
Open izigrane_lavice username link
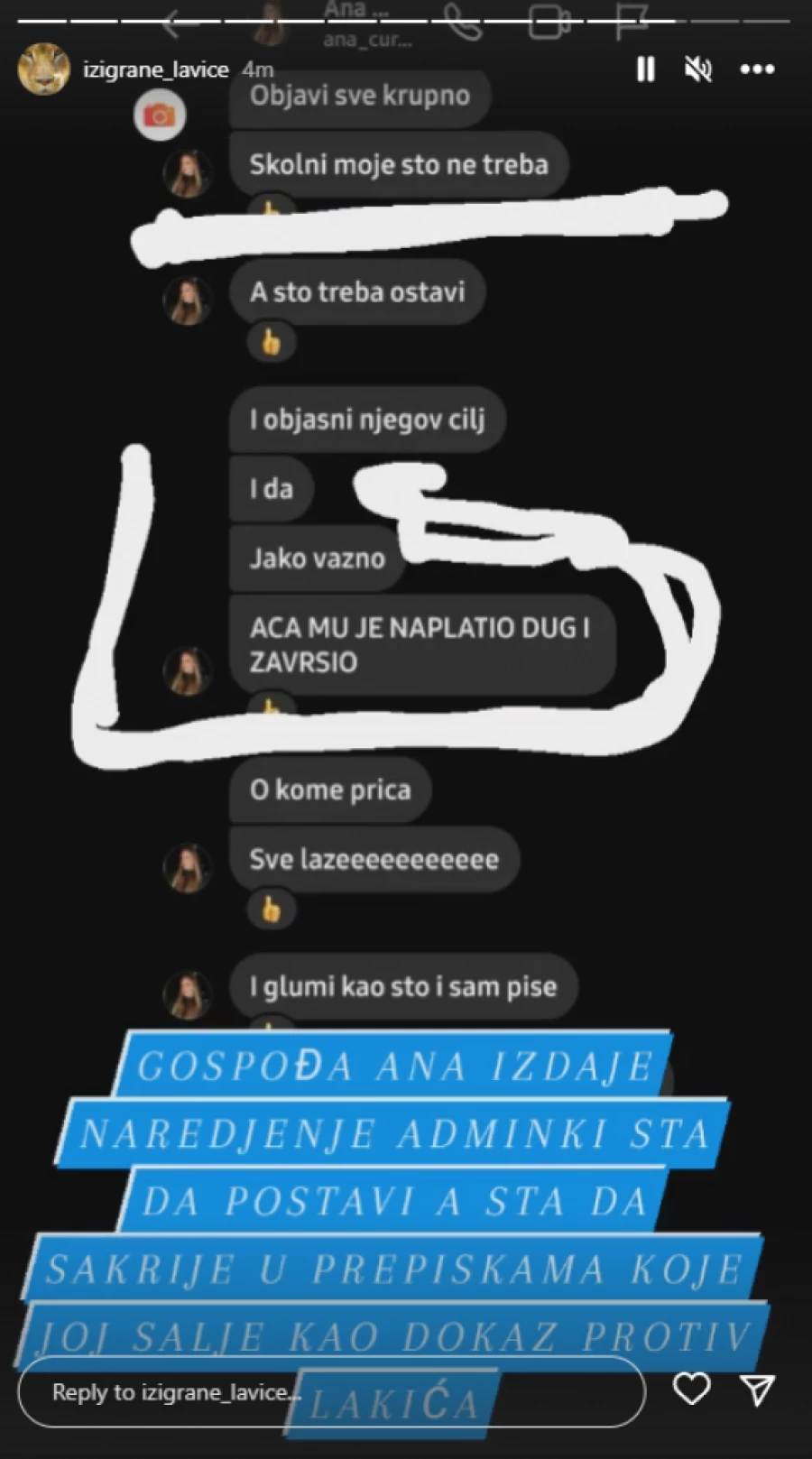(155, 70)
